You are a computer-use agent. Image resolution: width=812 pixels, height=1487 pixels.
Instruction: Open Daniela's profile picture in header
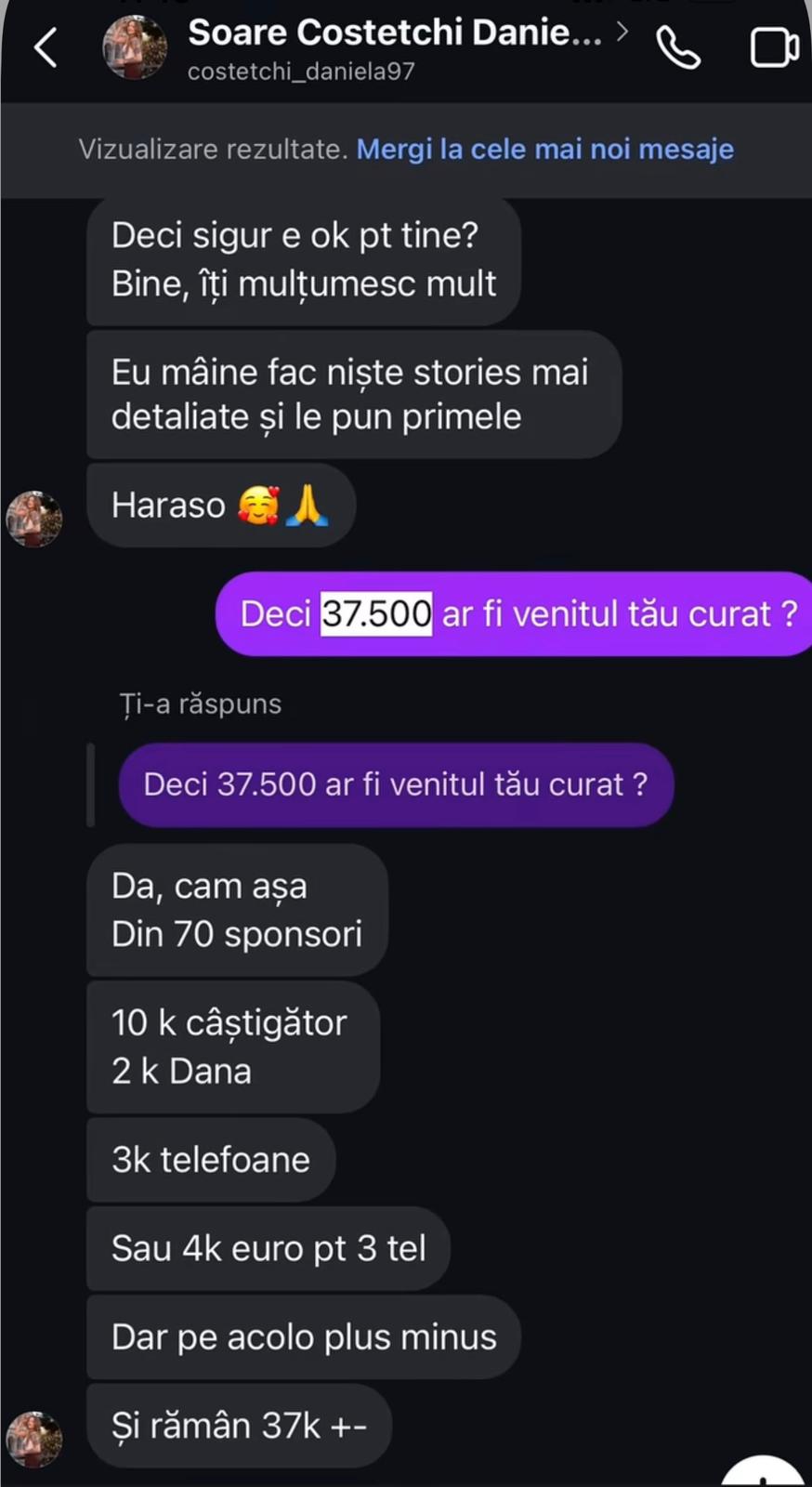[135, 48]
